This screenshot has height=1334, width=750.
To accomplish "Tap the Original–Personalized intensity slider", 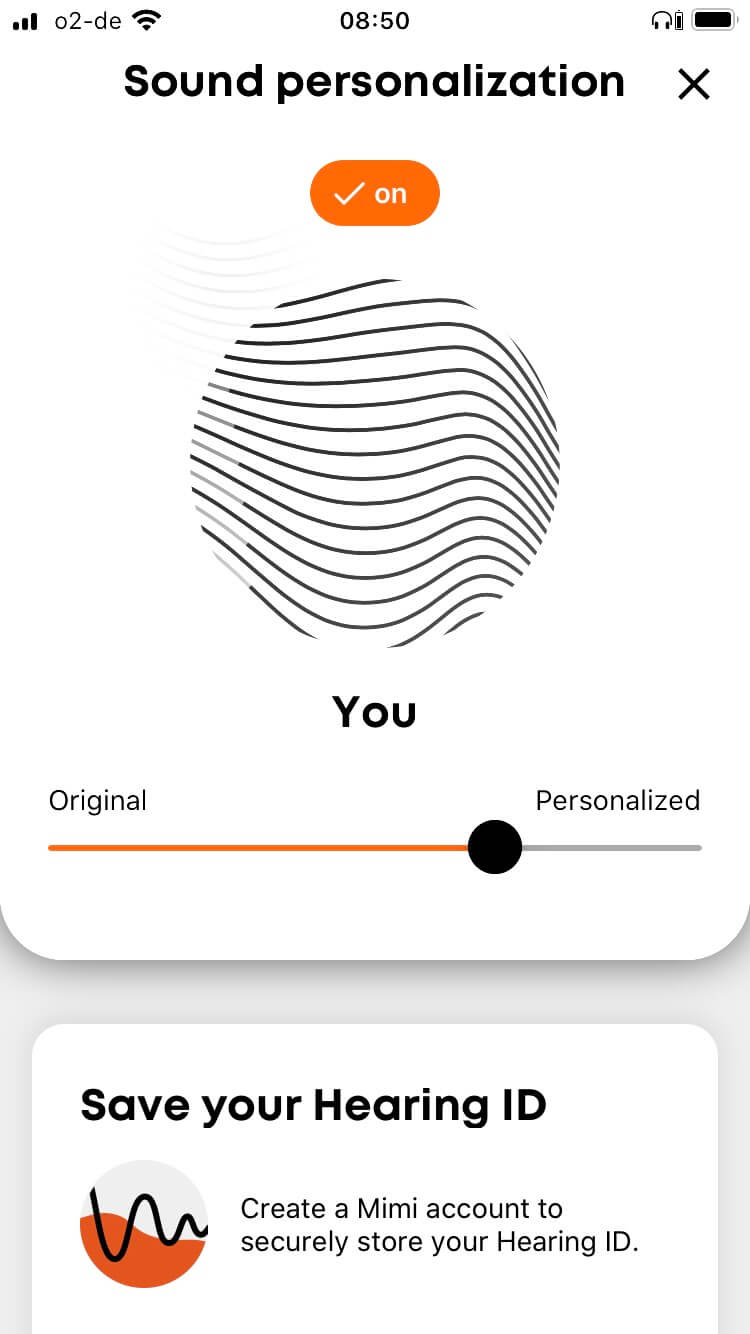I will click(x=495, y=847).
